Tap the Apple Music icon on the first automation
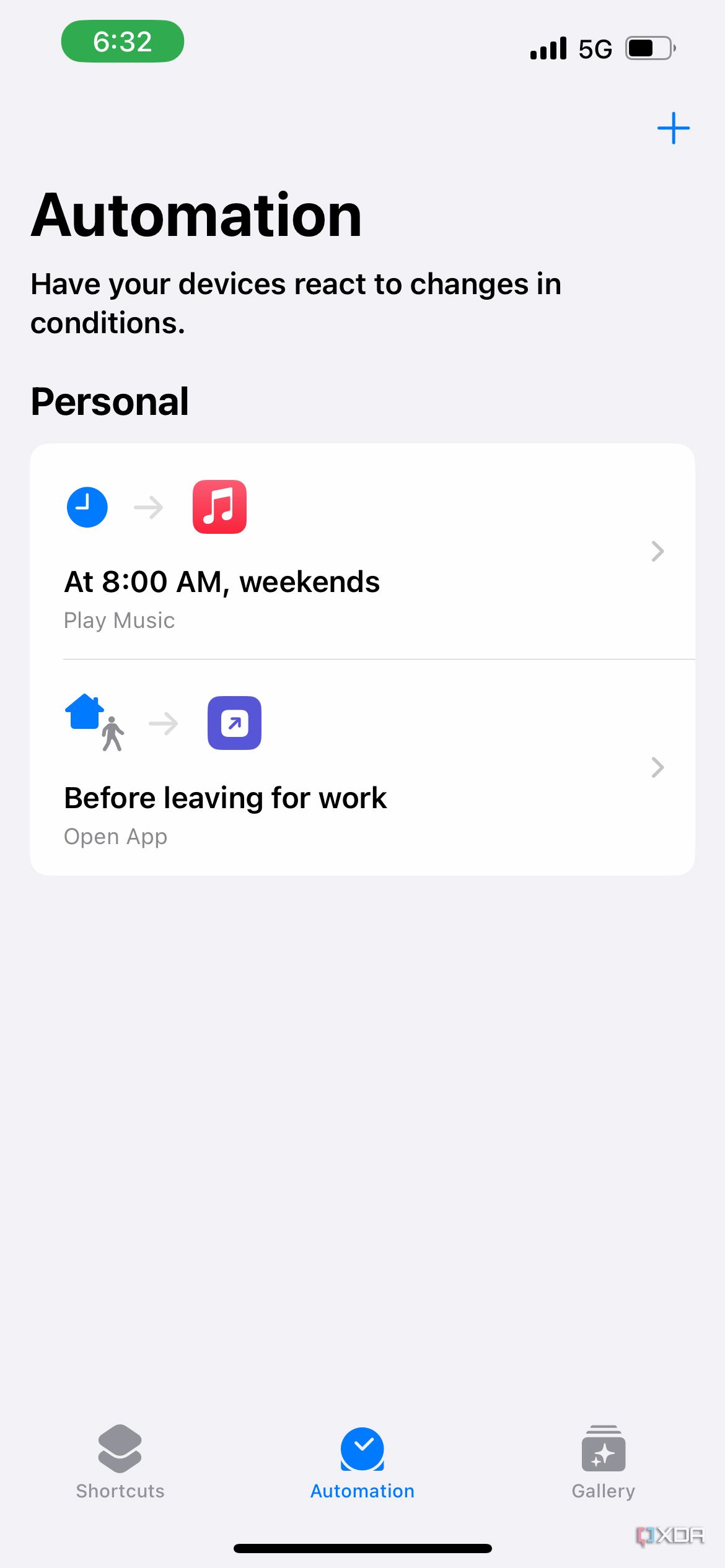Viewport: 725px width, 1568px height. tap(219, 507)
